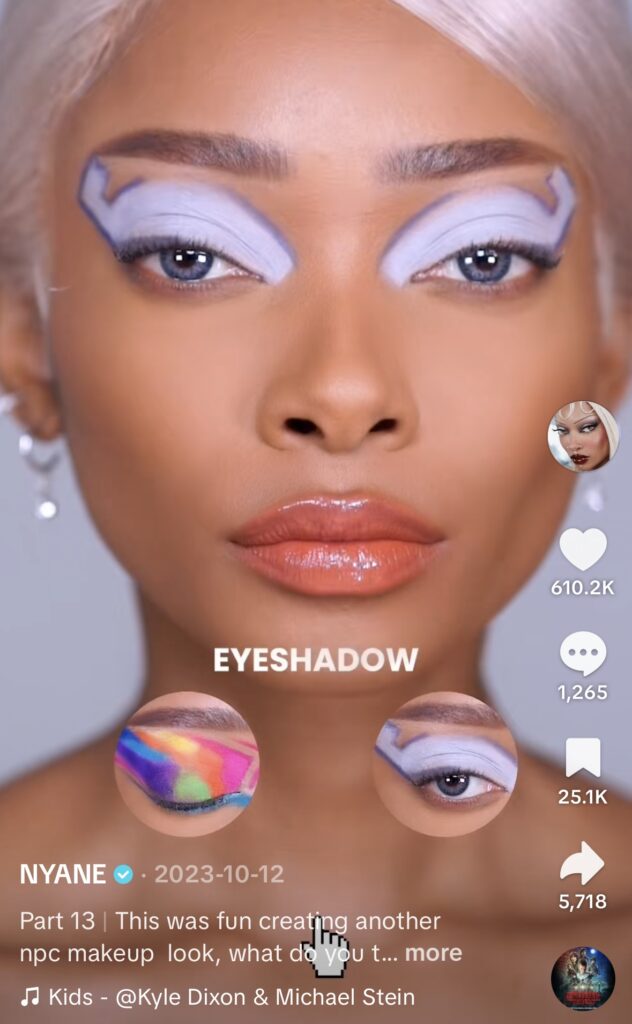Open the NYANE username profile

[x=63, y=874]
